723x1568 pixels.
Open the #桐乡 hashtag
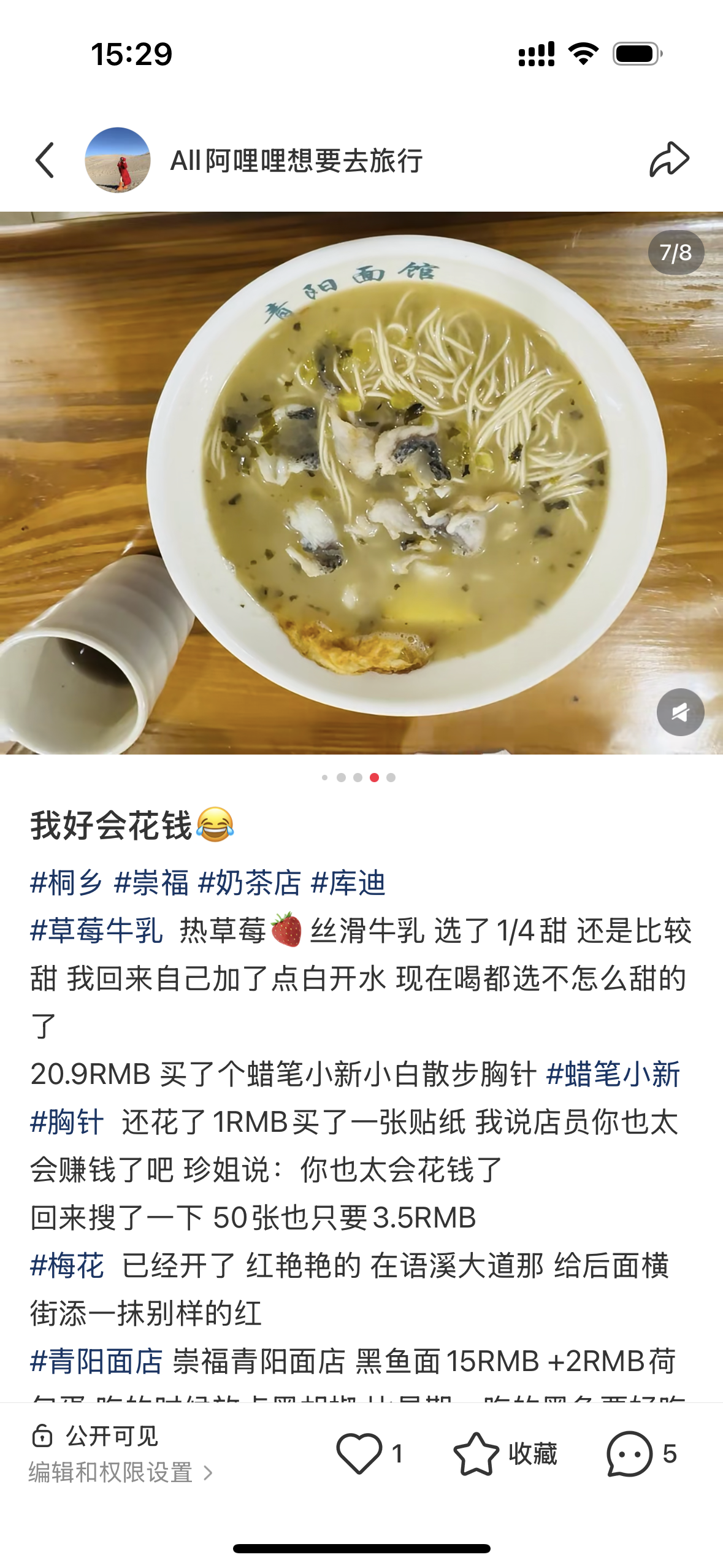point(66,883)
